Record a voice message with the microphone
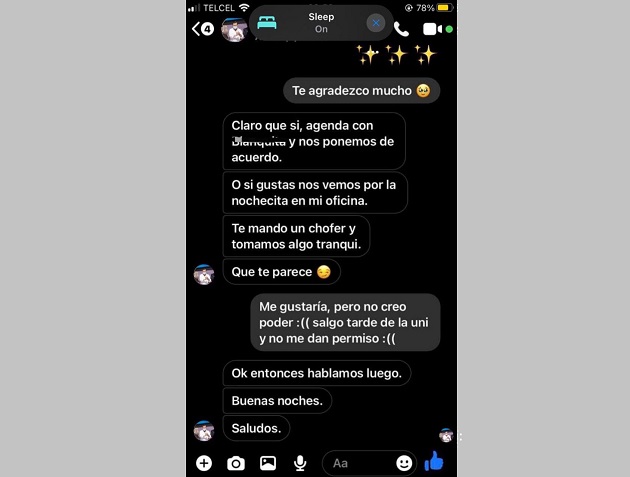 click(300, 463)
